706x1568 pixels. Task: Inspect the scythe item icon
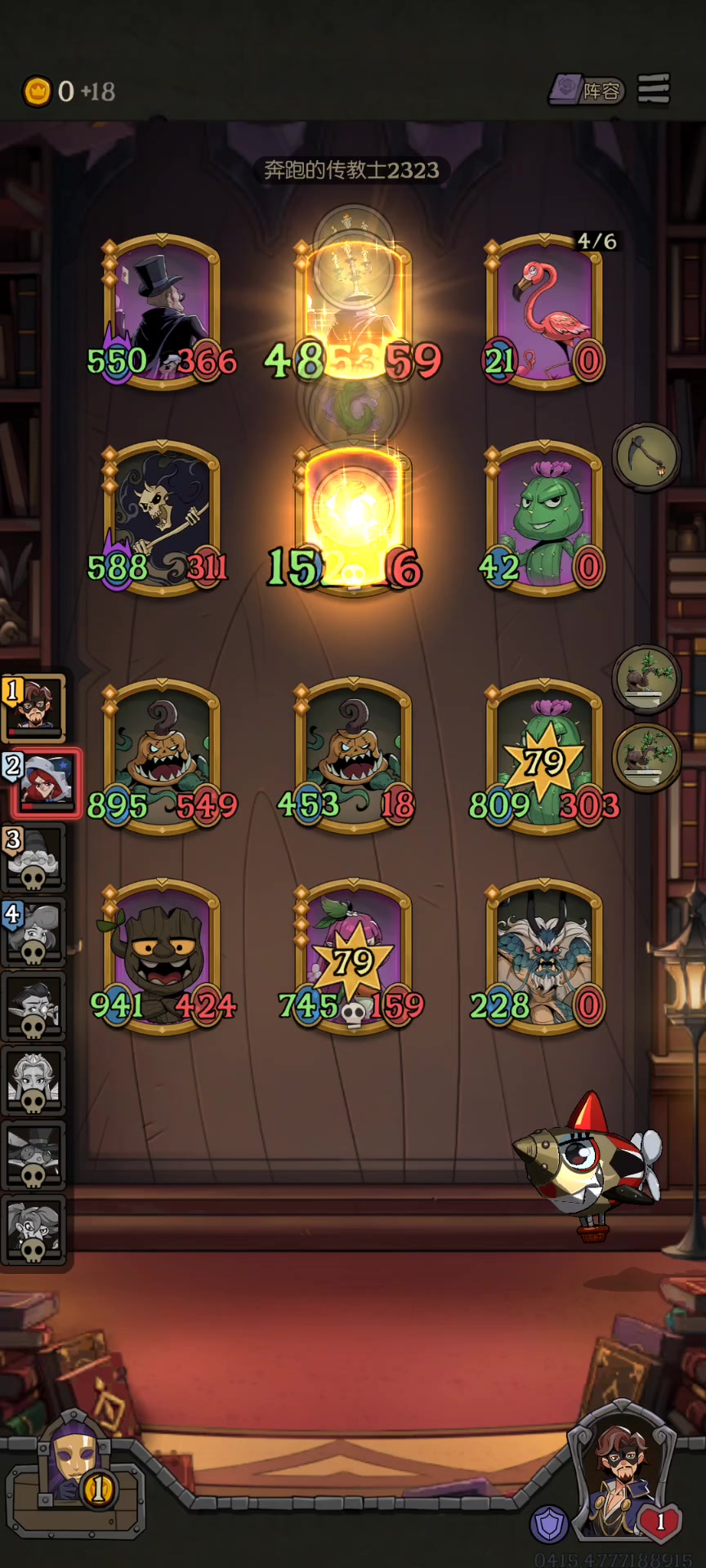point(646,457)
